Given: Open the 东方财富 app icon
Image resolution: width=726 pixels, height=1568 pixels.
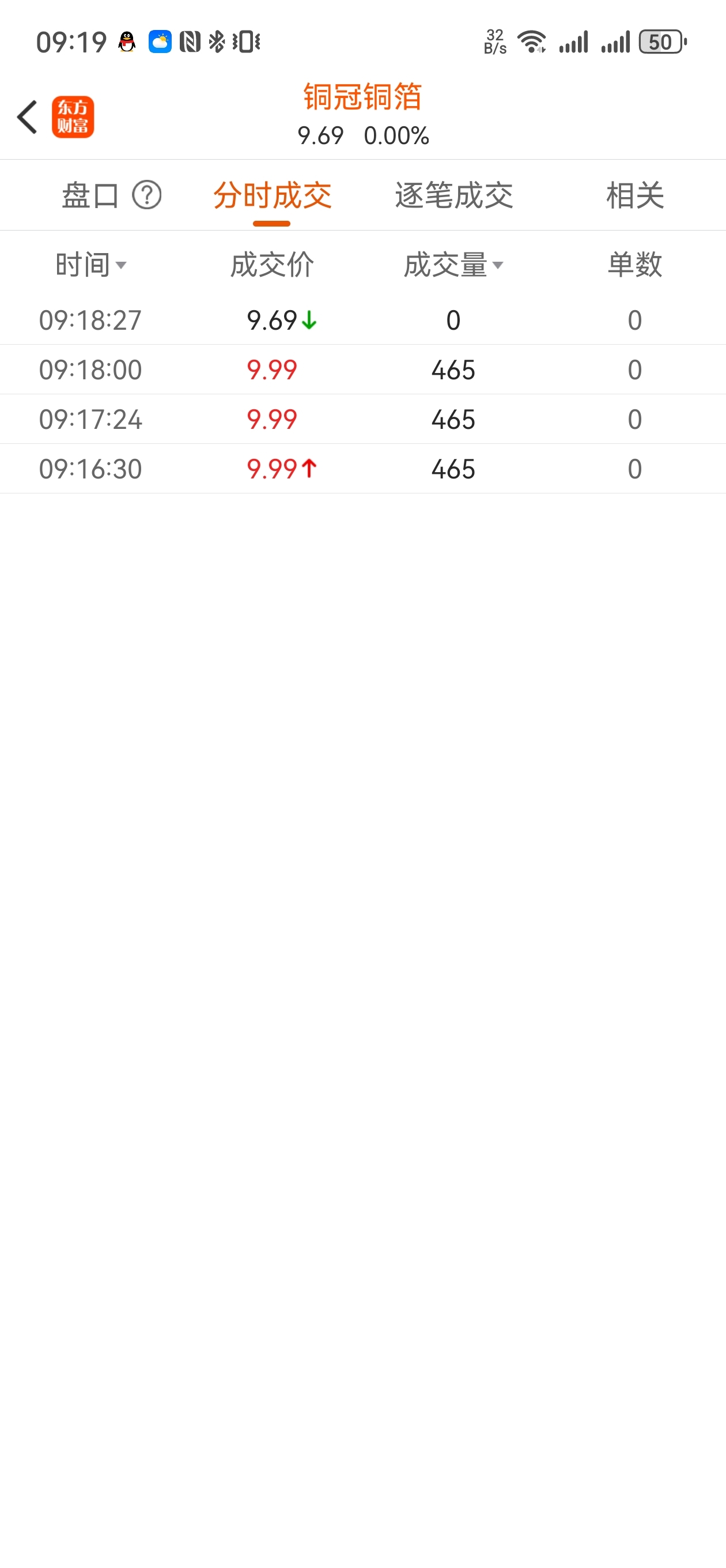Looking at the screenshot, I should pyautogui.click(x=73, y=117).
